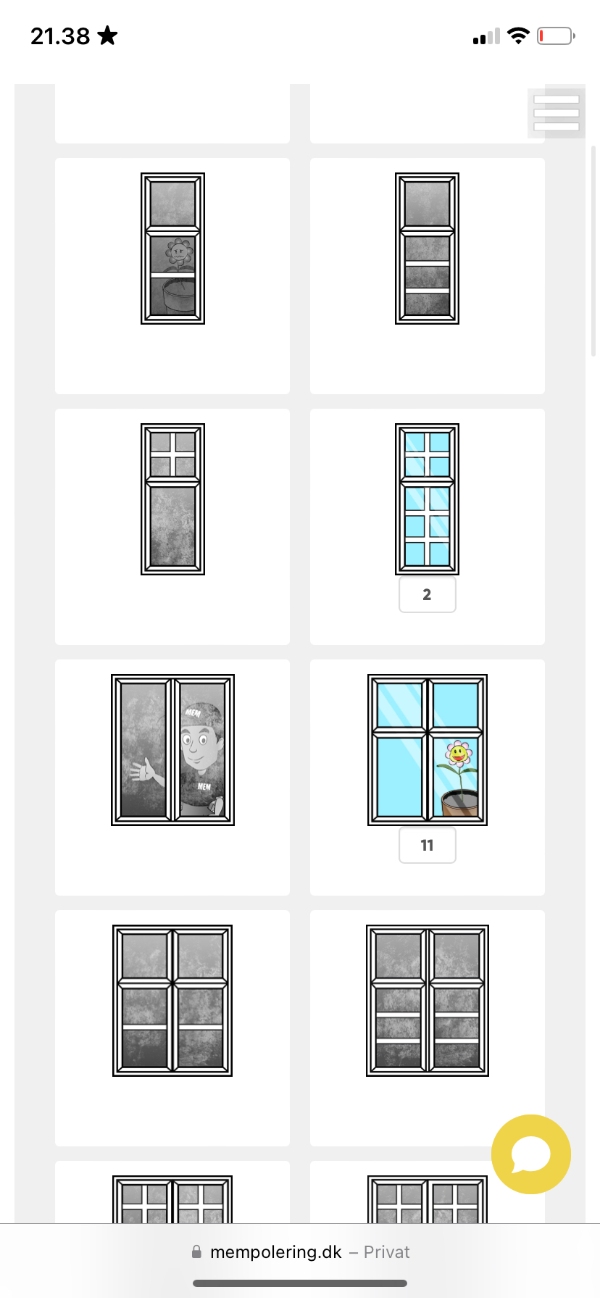Image resolution: width=600 pixels, height=1298 pixels.
Task: Select the blue window with smiling flower
Action: pyautogui.click(x=427, y=749)
